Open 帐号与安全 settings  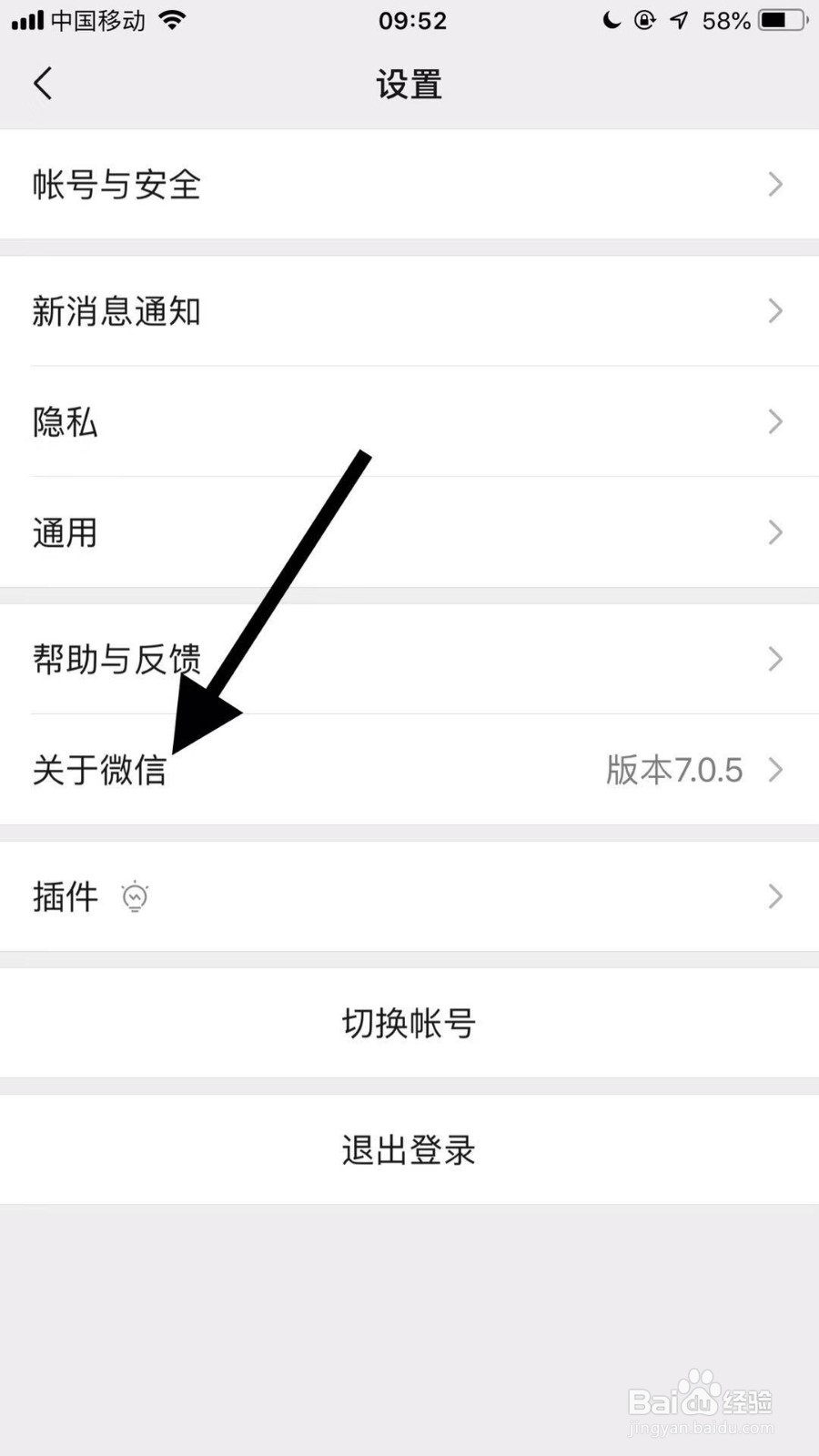pyautogui.click(x=409, y=185)
